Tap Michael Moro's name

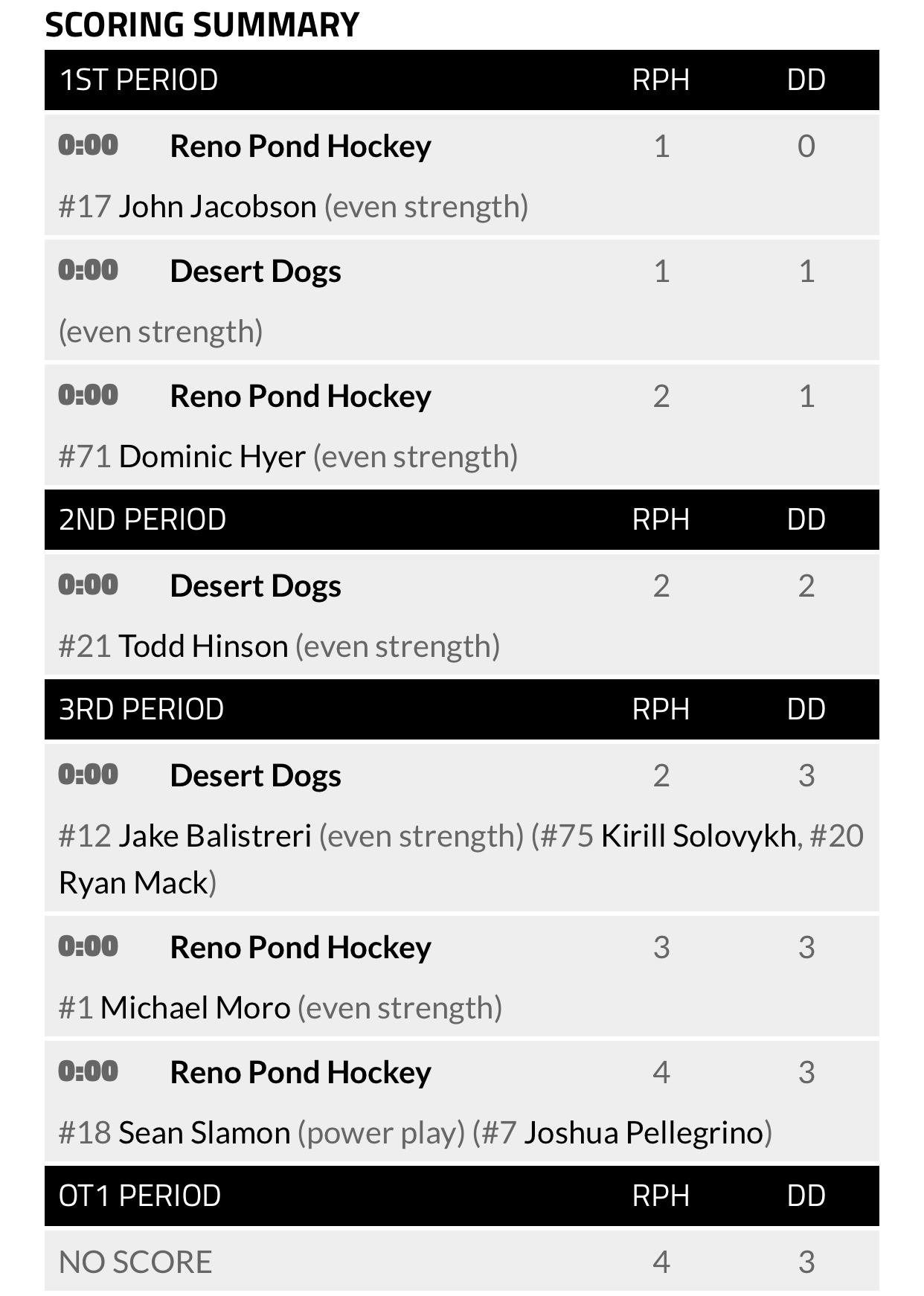(195, 1008)
